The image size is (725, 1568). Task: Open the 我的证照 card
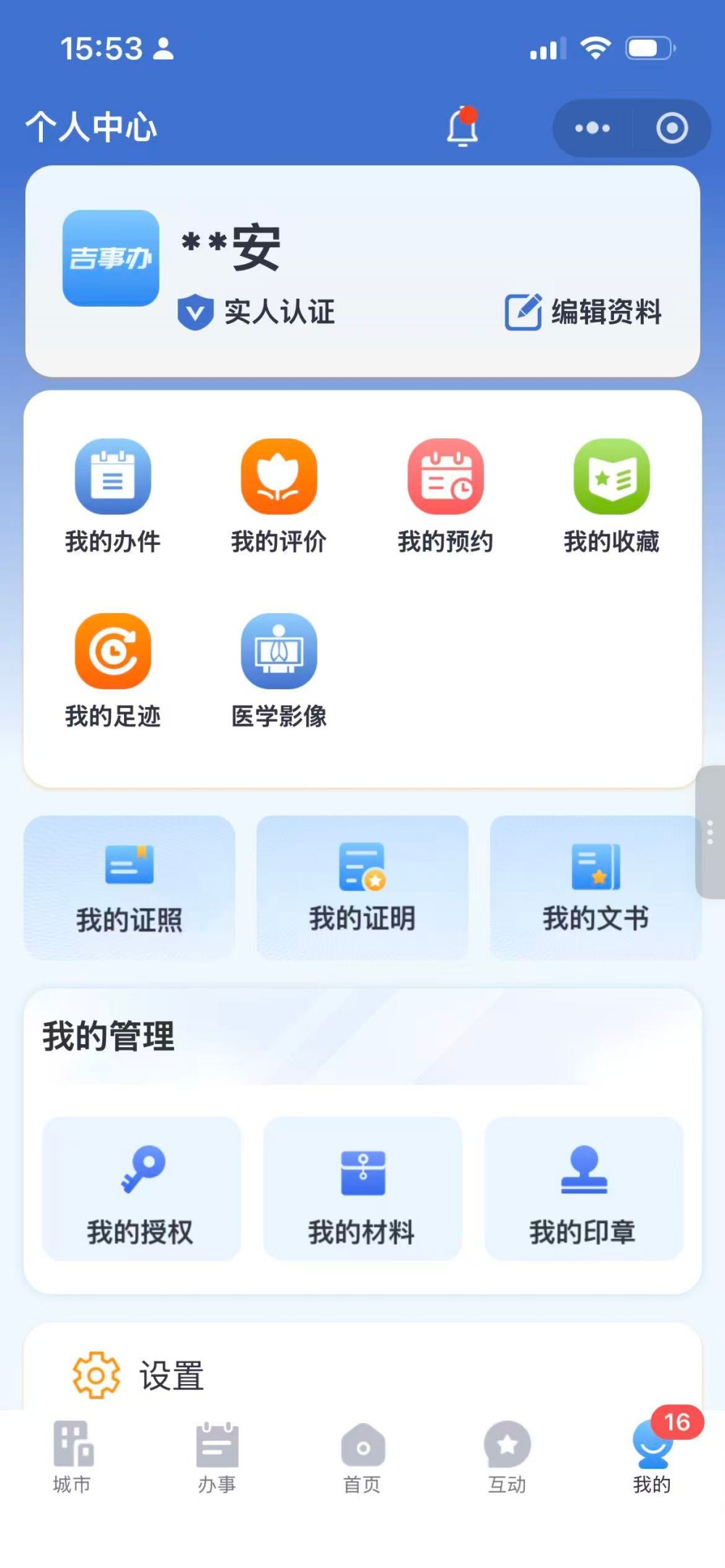[x=130, y=888]
